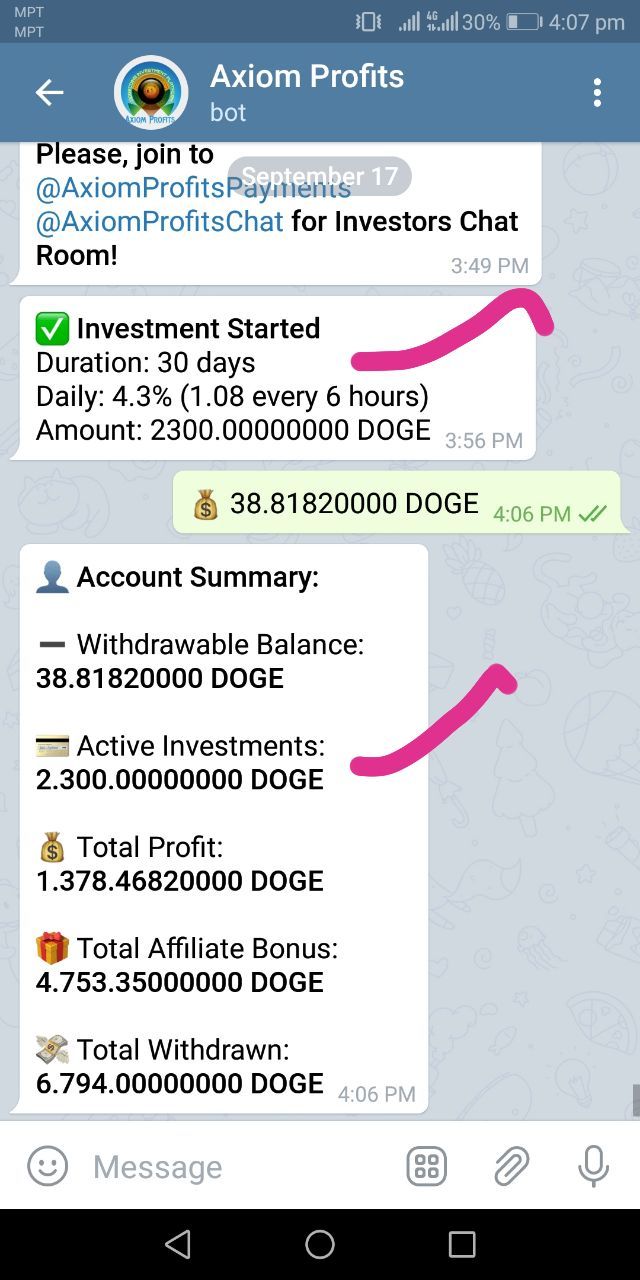Screen dimensions: 640x1280
Task: Open the @AxiomProfitsPayments channel link
Action: [130, 188]
